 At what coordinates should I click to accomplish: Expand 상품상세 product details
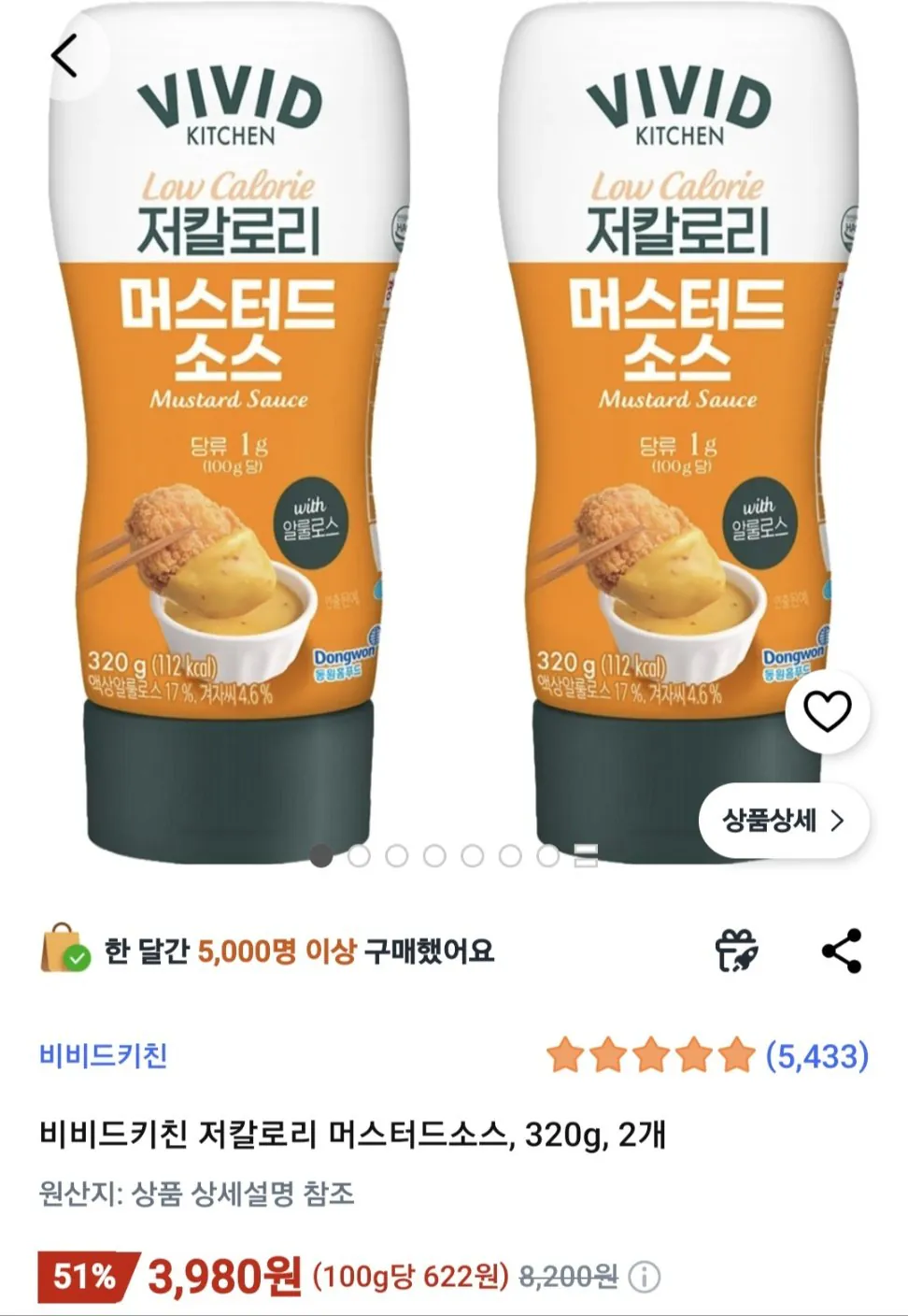785,820
